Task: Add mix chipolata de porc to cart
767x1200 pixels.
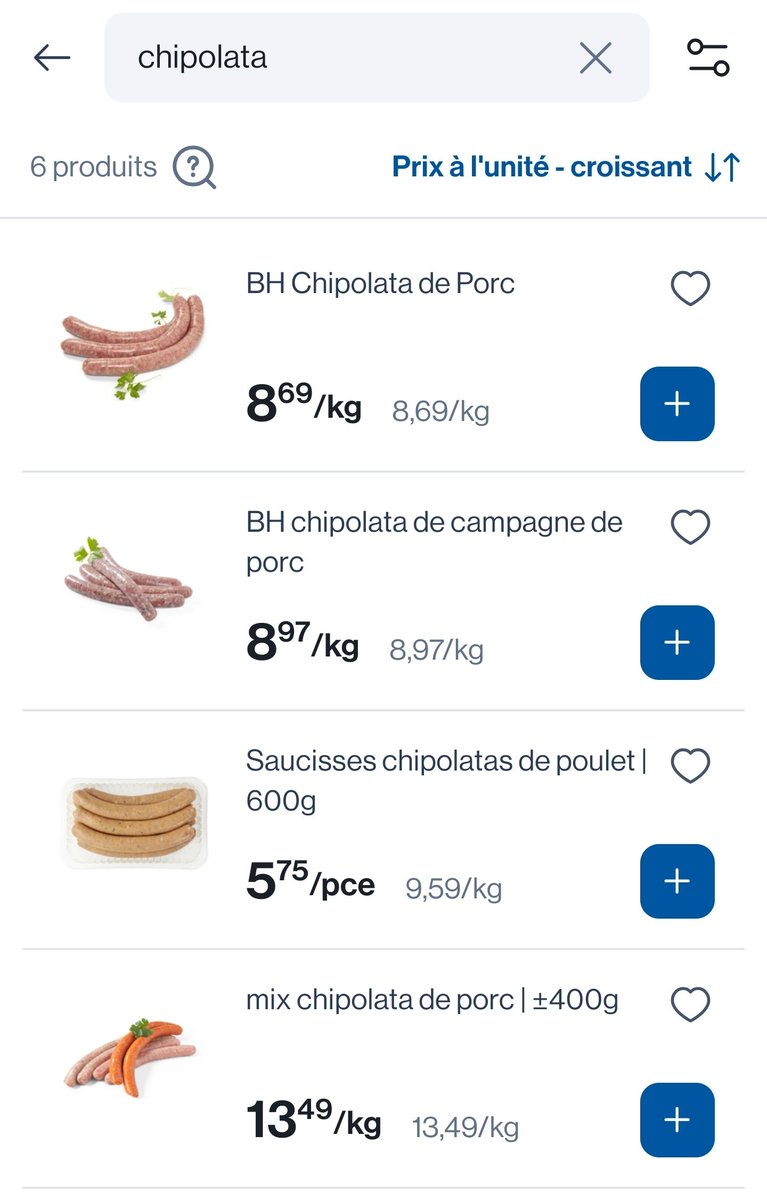Action: pyautogui.click(x=677, y=1120)
